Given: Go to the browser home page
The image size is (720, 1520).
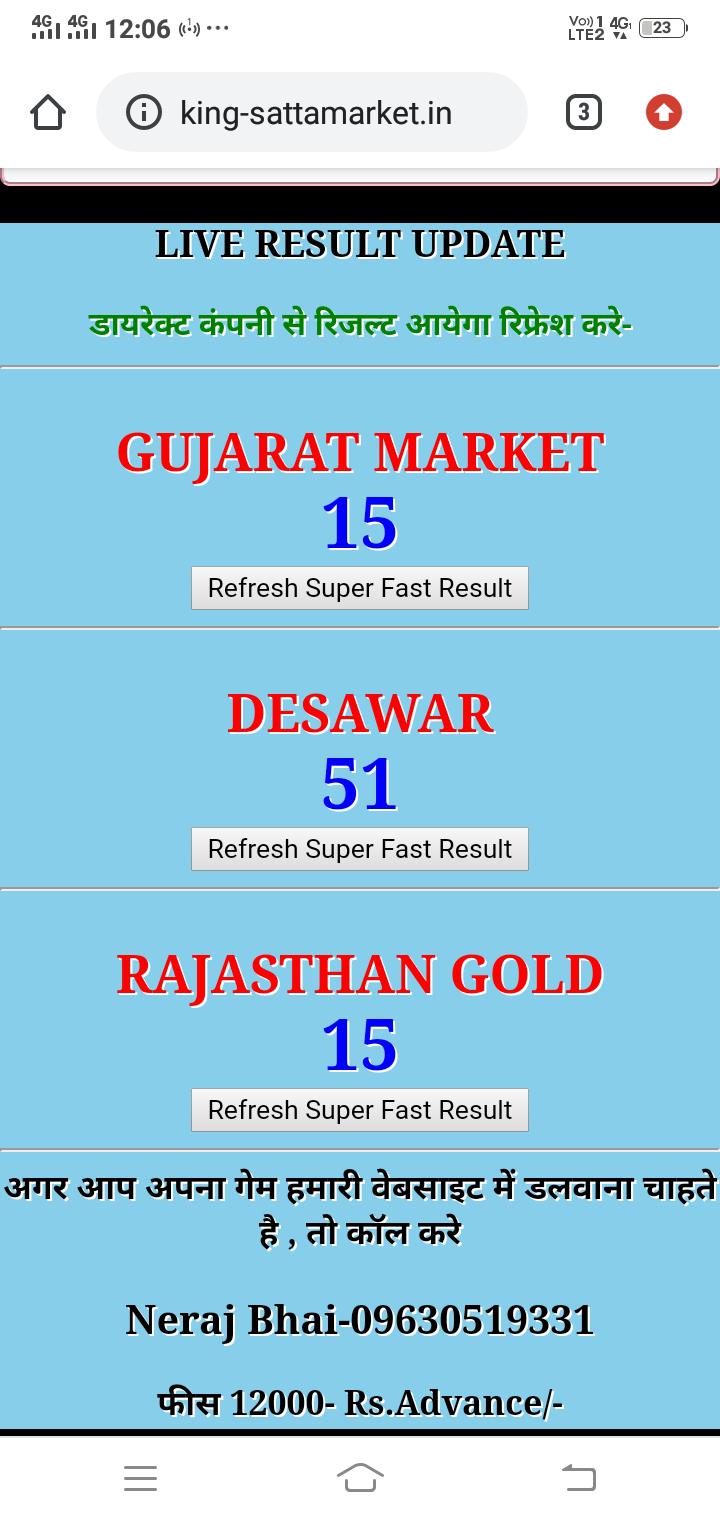Looking at the screenshot, I should (48, 113).
